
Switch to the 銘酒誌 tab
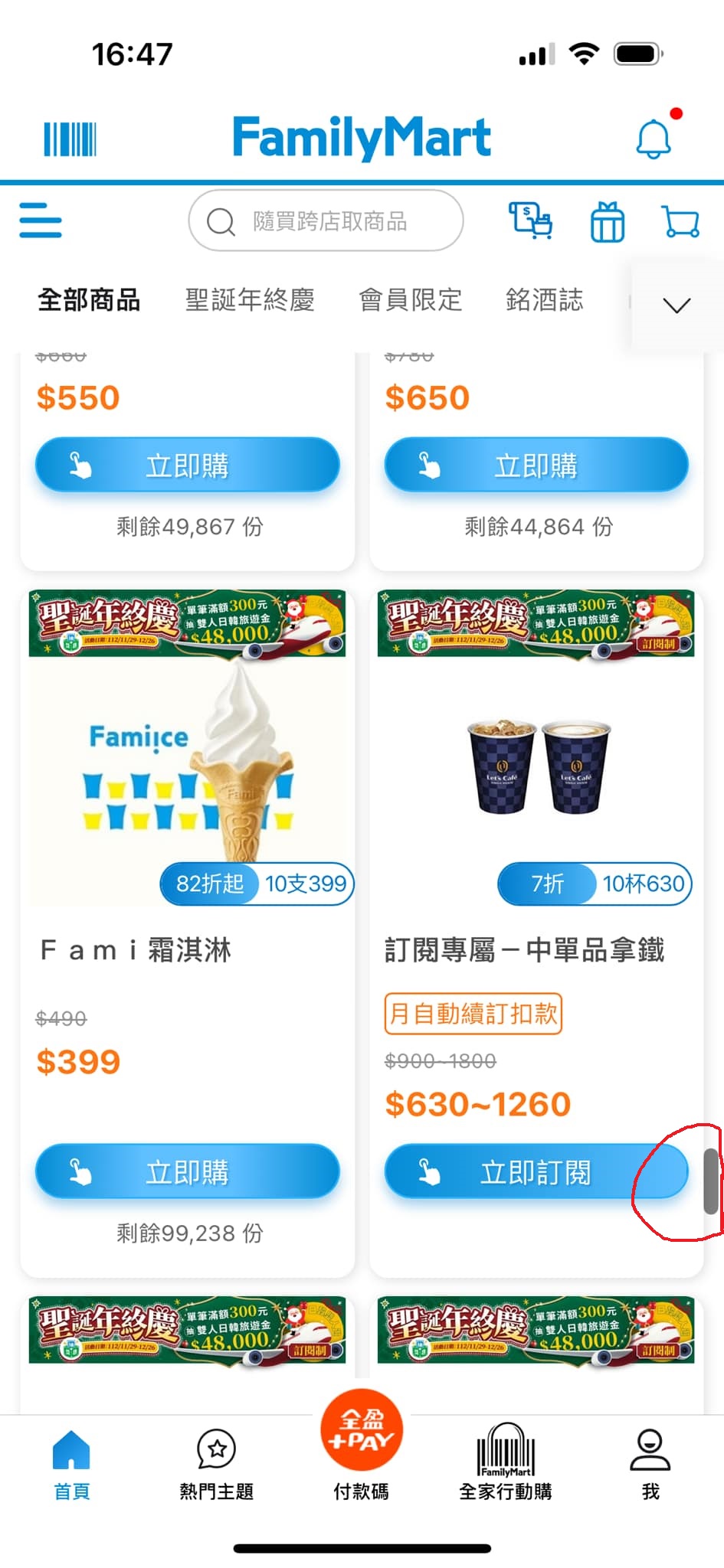(544, 299)
